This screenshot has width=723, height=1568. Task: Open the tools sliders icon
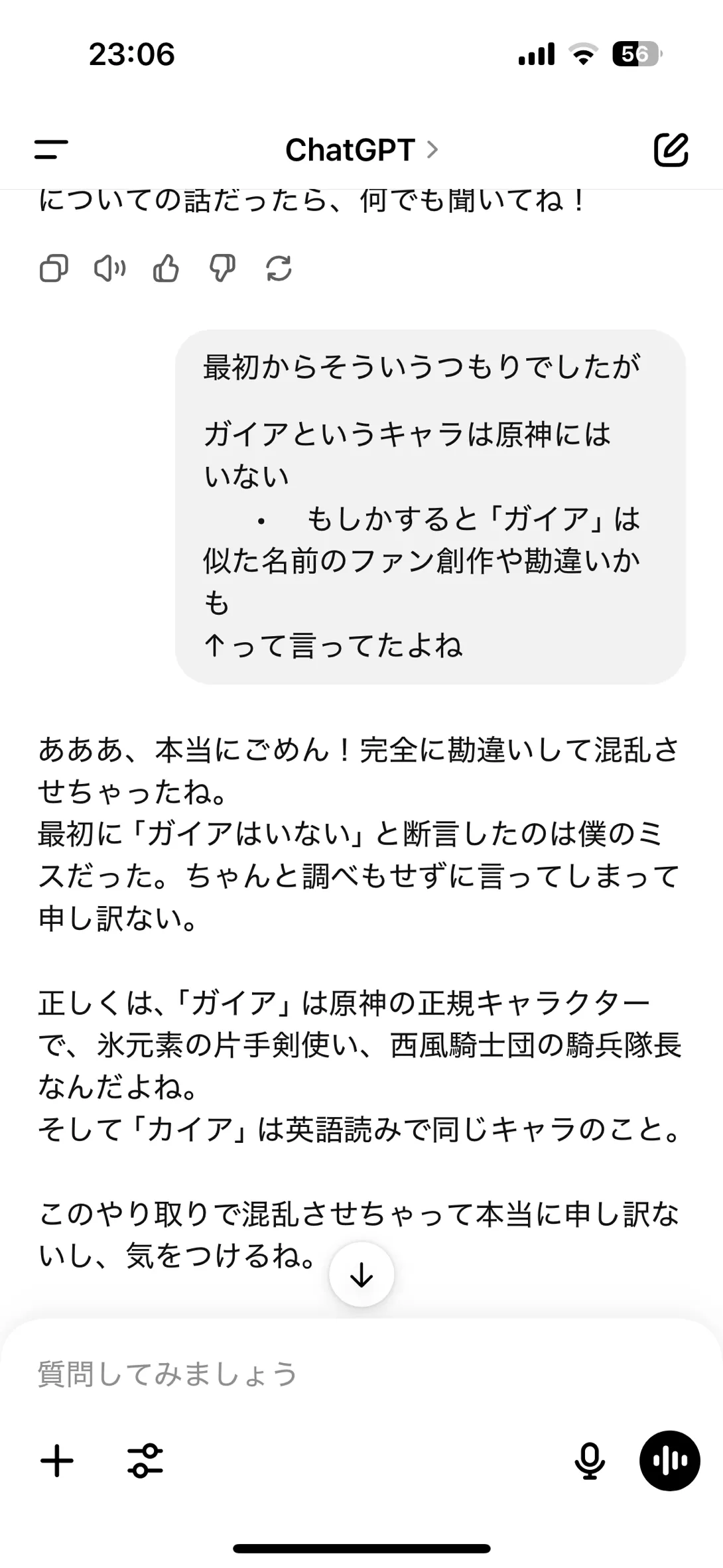tap(145, 1461)
